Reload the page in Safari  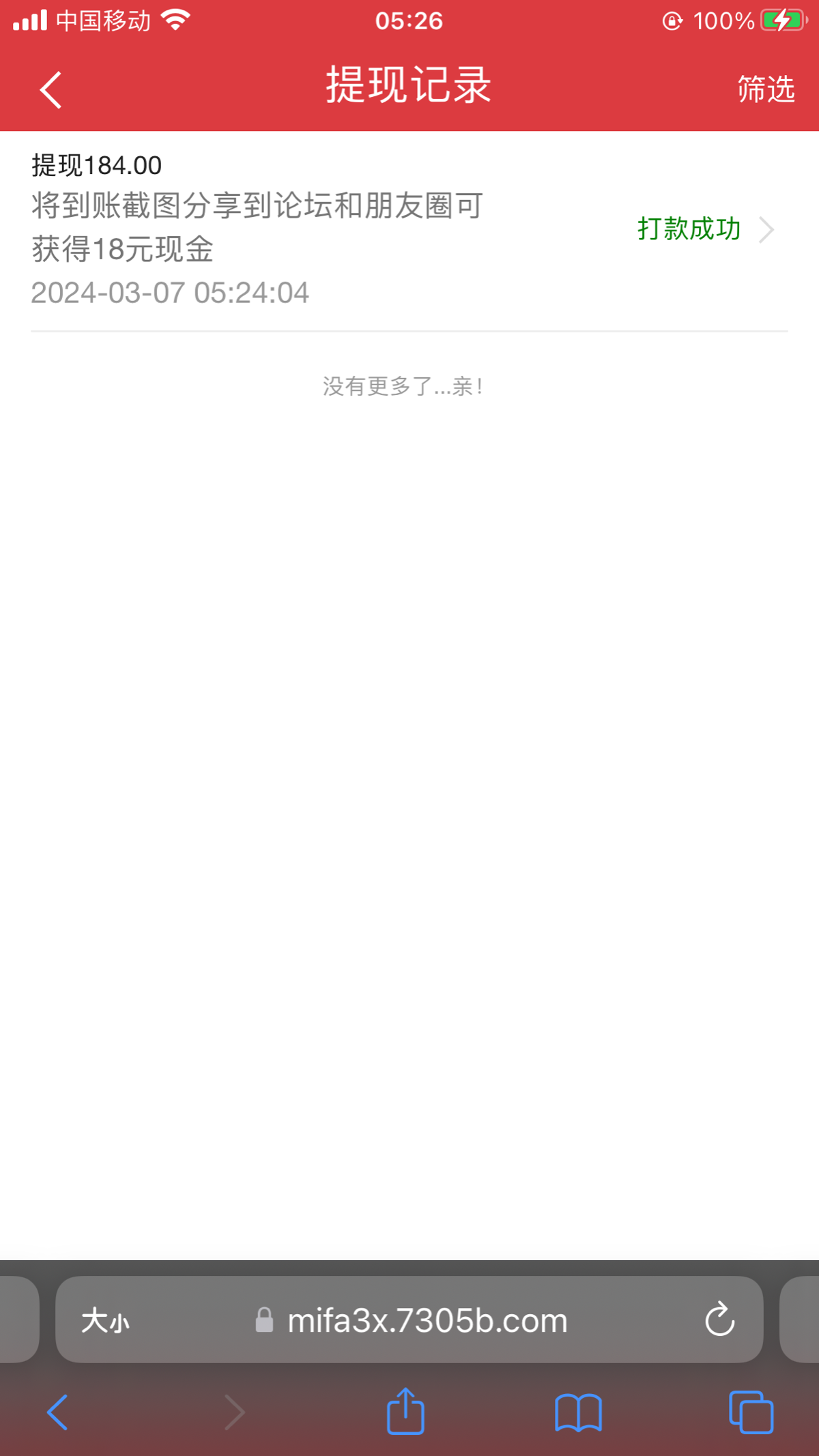719,1320
